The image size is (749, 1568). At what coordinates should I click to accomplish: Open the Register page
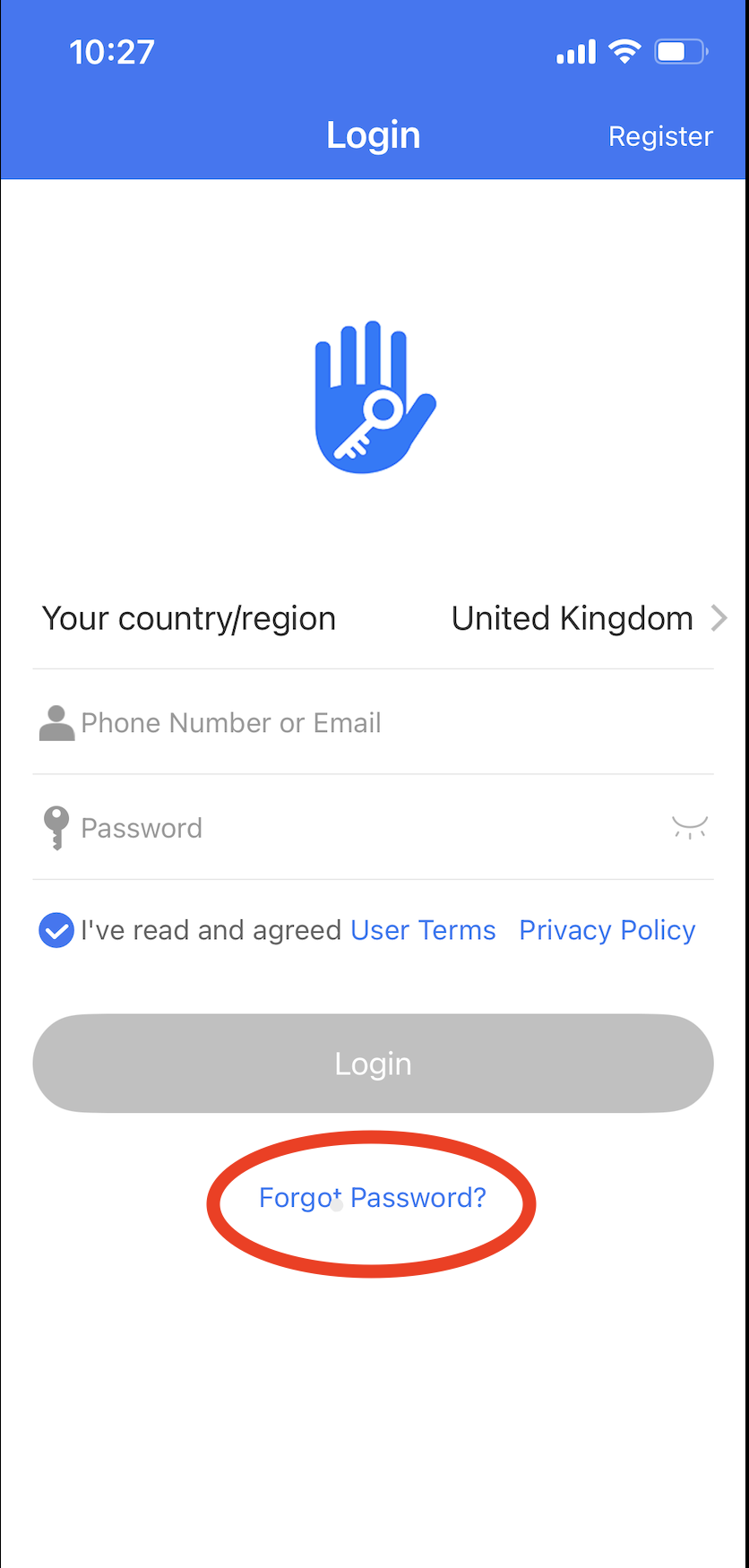click(660, 136)
